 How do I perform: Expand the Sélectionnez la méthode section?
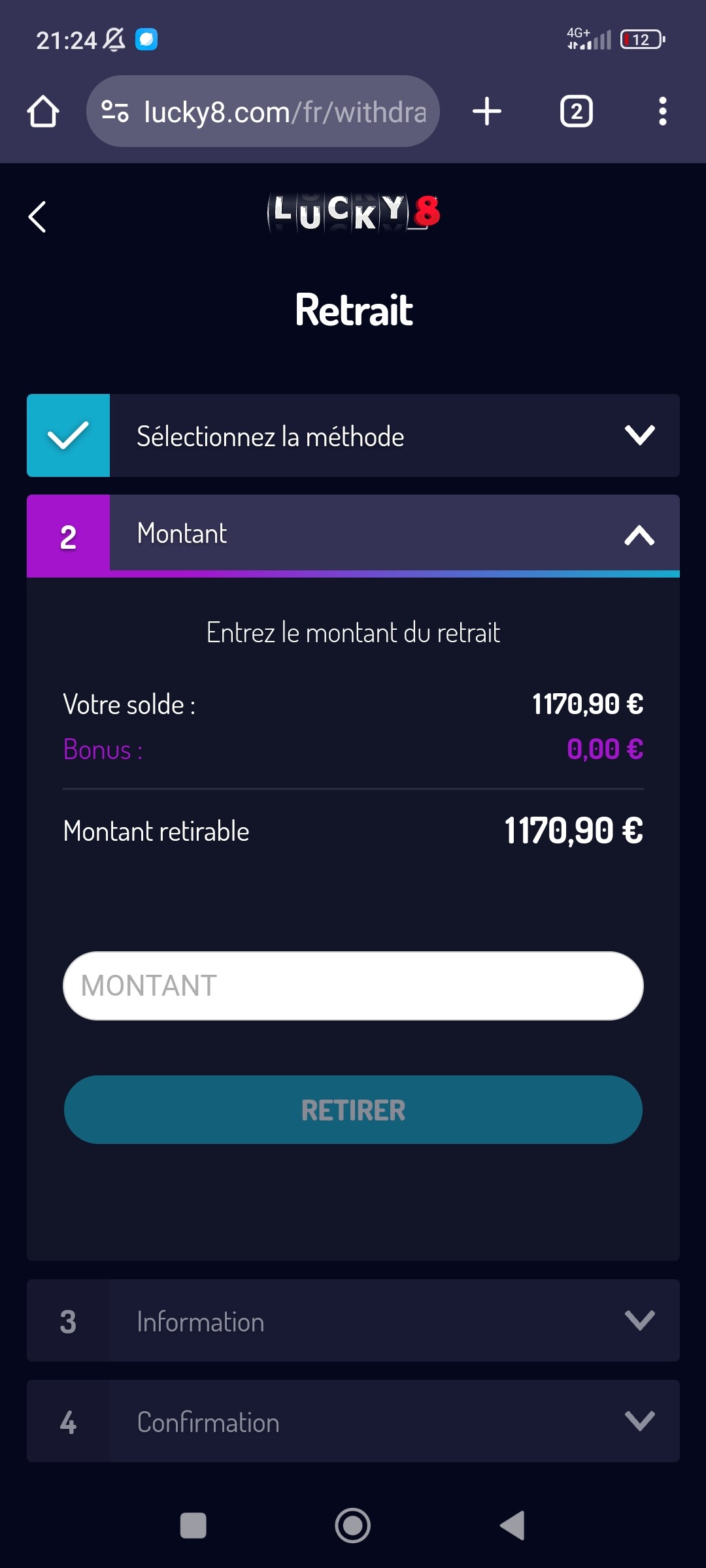click(x=353, y=435)
